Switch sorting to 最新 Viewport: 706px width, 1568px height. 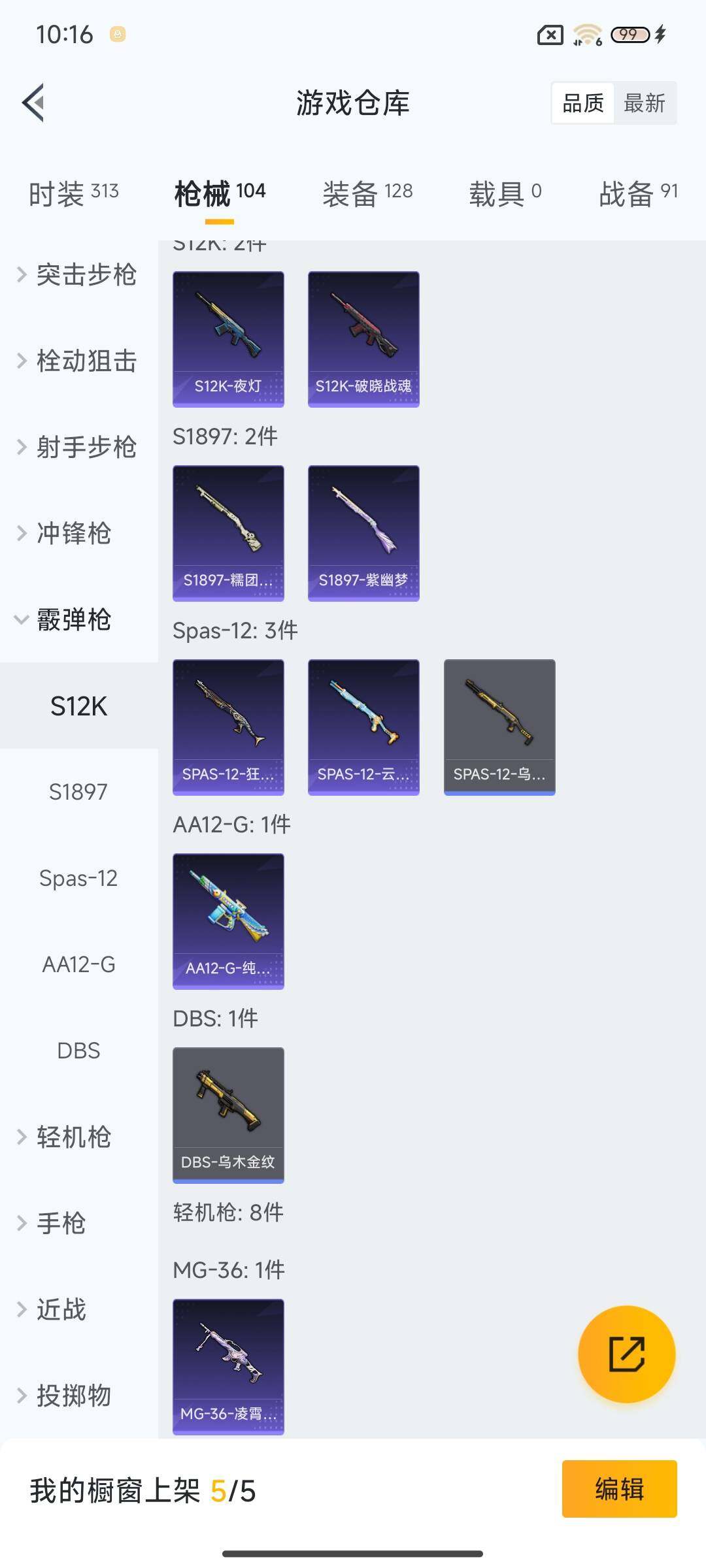tap(645, 103)
